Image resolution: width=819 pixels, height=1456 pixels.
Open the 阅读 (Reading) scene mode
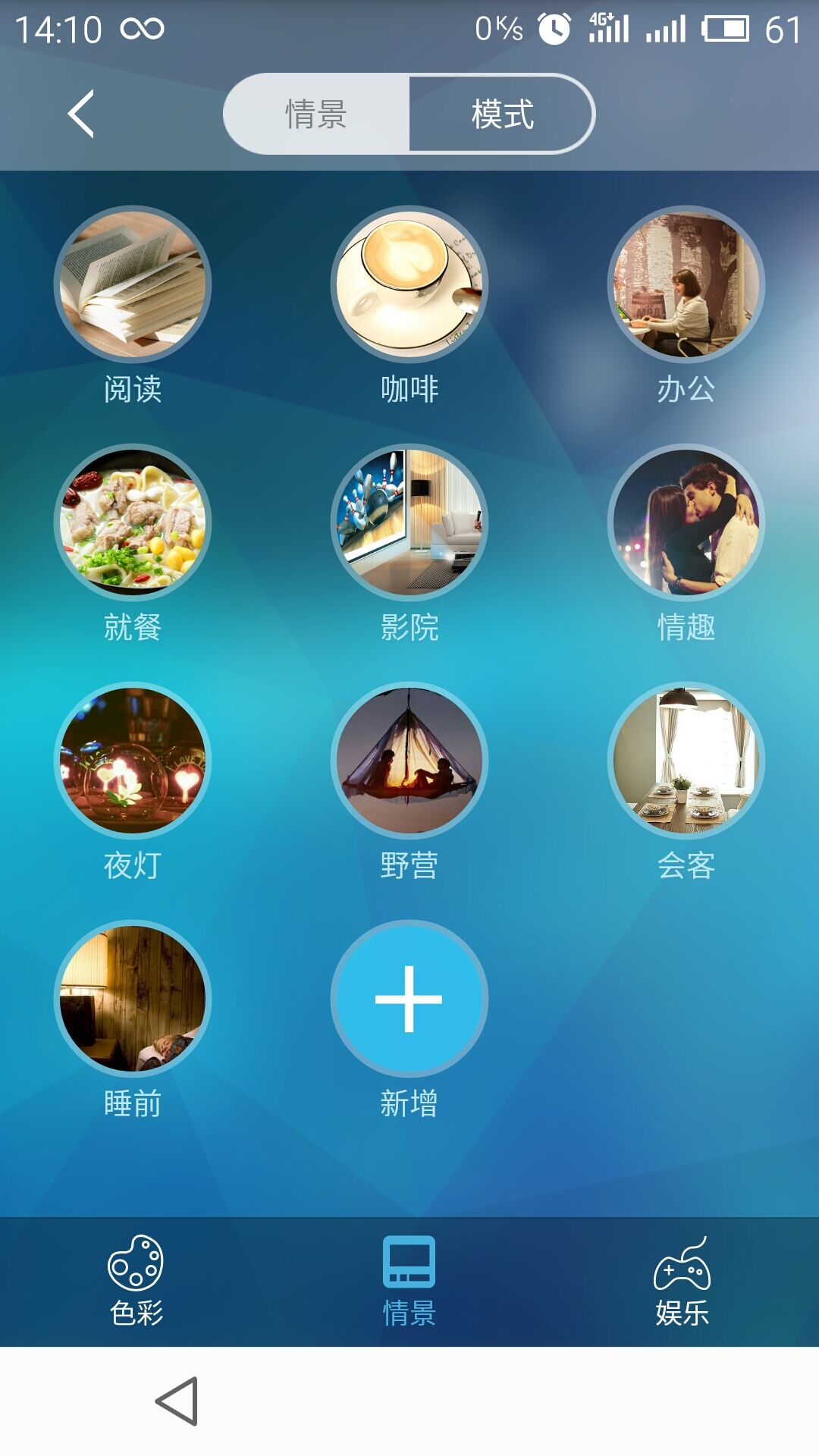133,288
